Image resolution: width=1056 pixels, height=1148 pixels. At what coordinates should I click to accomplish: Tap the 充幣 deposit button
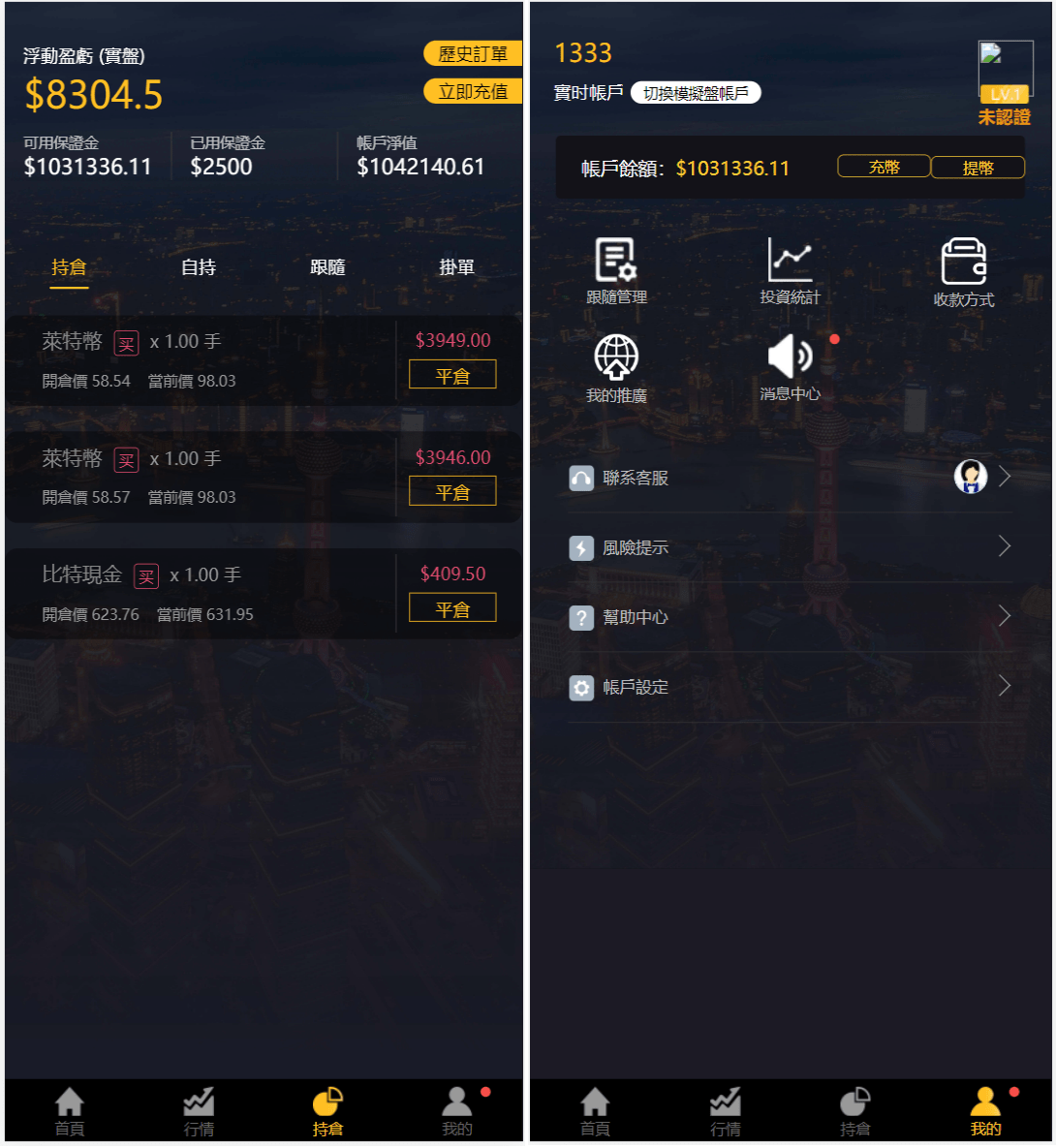(884, 167)
